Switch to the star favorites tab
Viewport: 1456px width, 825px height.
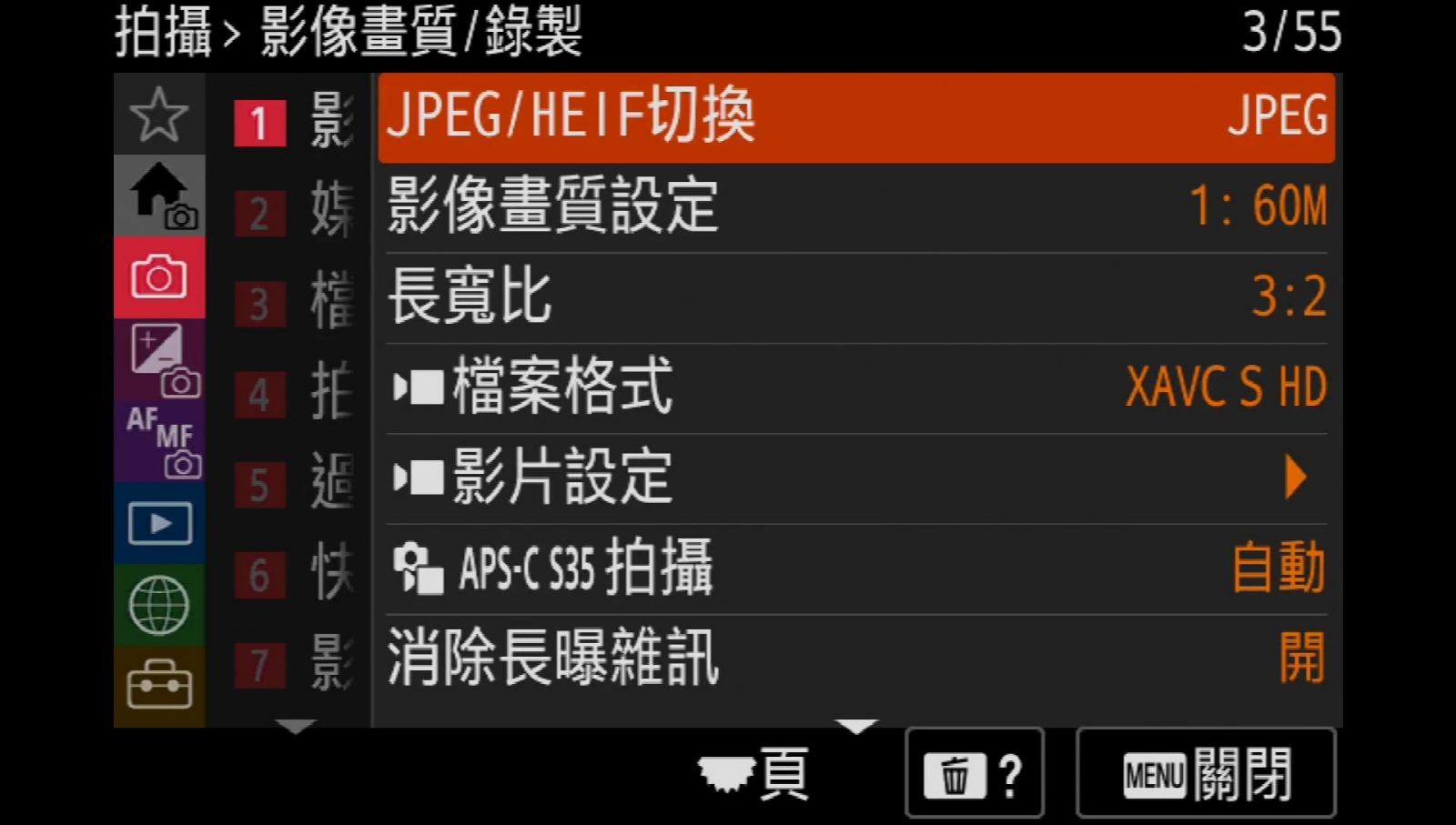coord(159,115)
